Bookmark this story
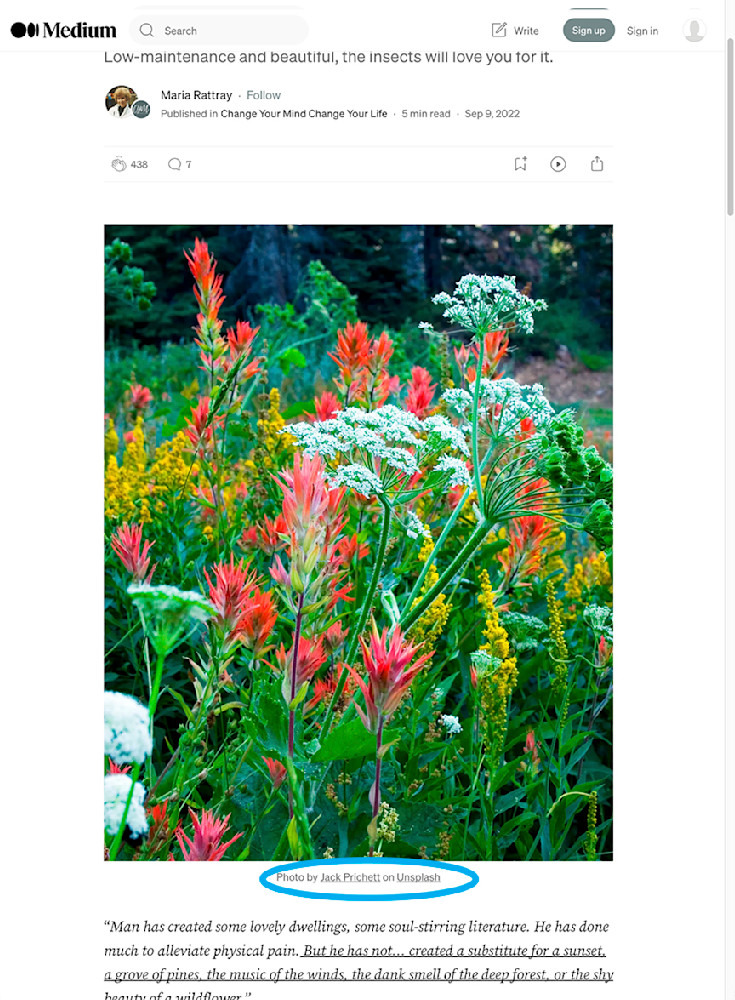 (x=520, y=164)
